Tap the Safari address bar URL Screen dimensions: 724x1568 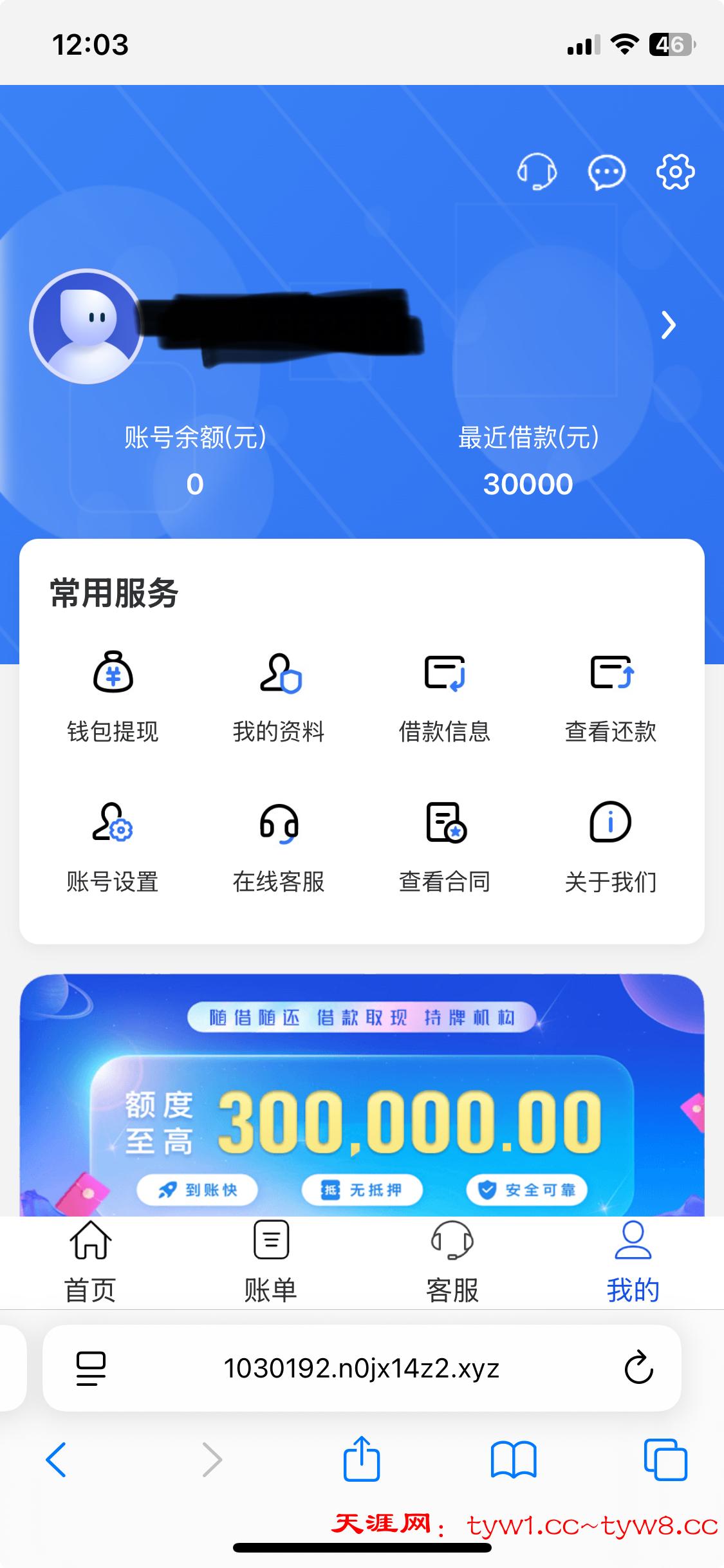pos(361,1368)
